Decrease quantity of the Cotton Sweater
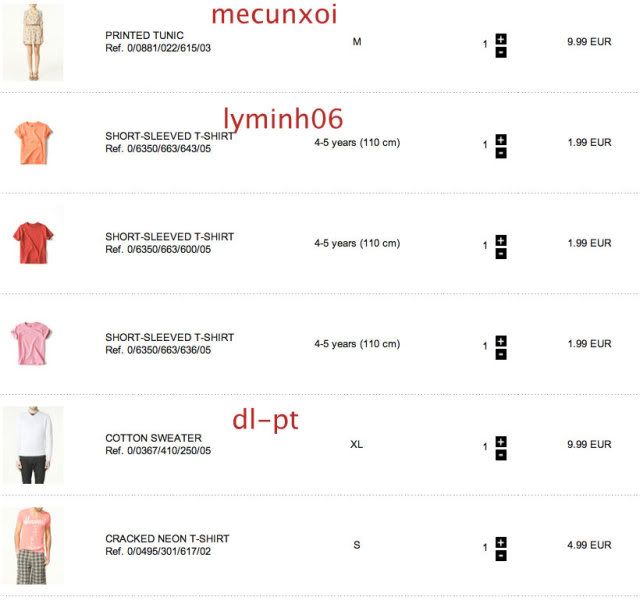The width and height of the screenshot is (640, 604). pos(501,455)
